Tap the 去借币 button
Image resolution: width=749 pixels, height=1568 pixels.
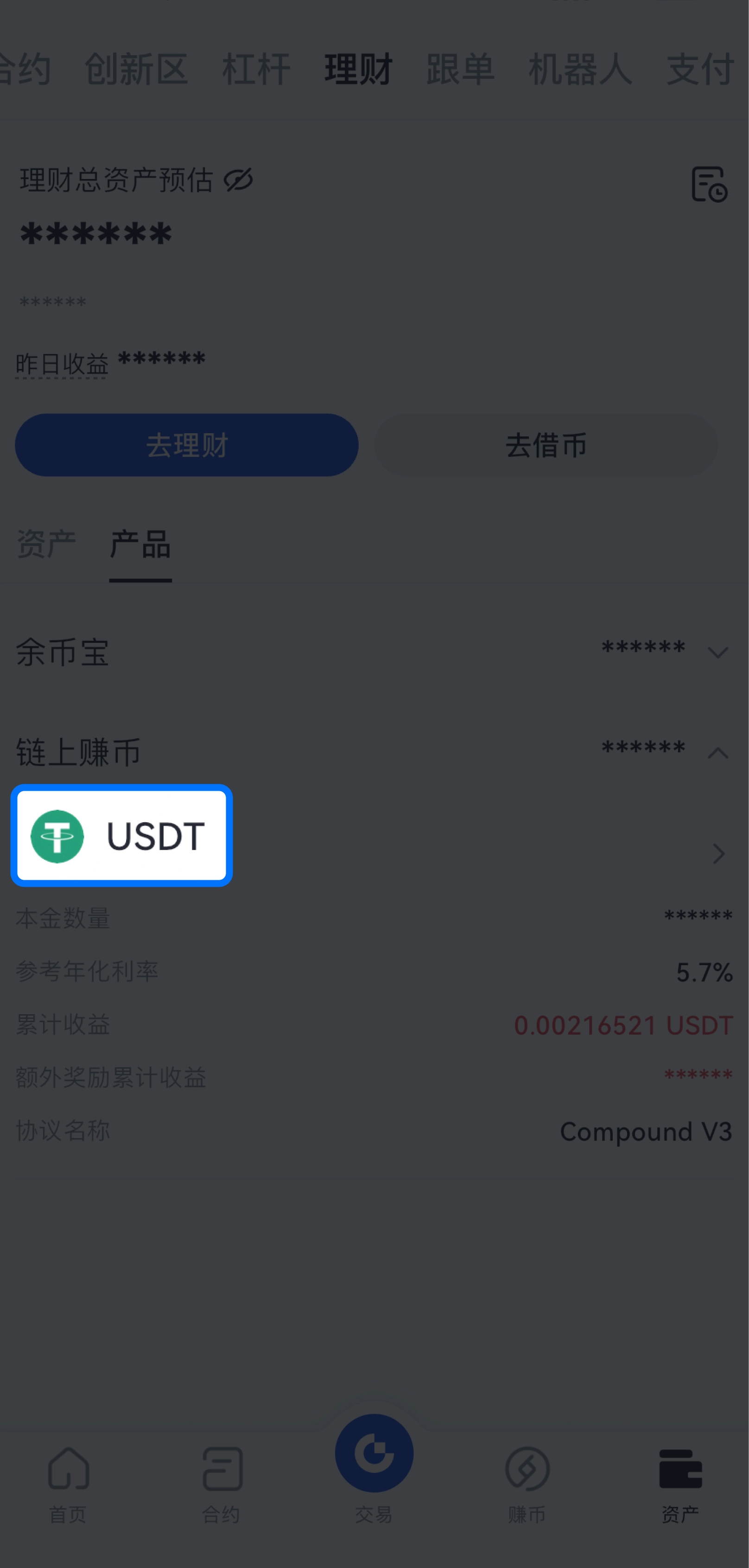(546, 445)
